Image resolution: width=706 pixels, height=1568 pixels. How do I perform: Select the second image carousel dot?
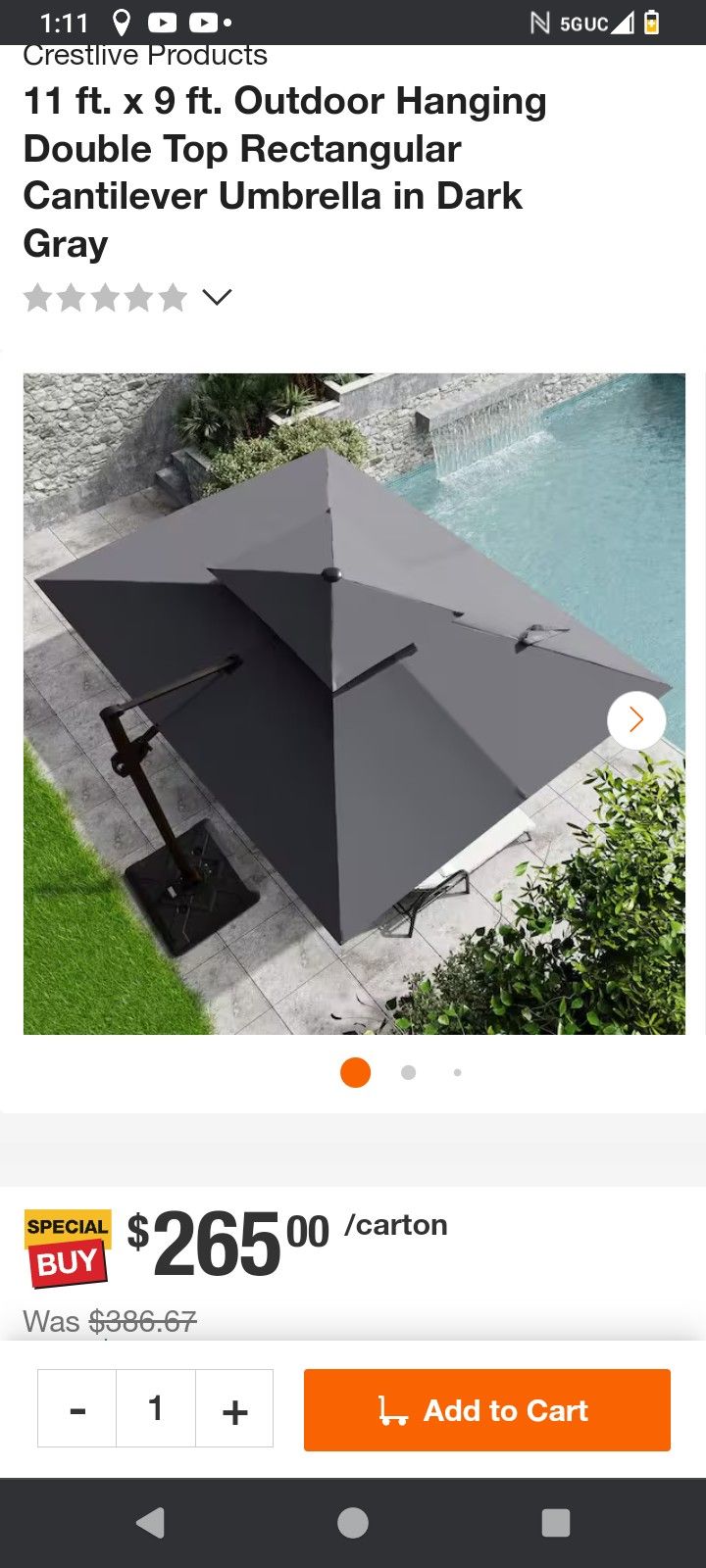click(x=407, y=1072)
